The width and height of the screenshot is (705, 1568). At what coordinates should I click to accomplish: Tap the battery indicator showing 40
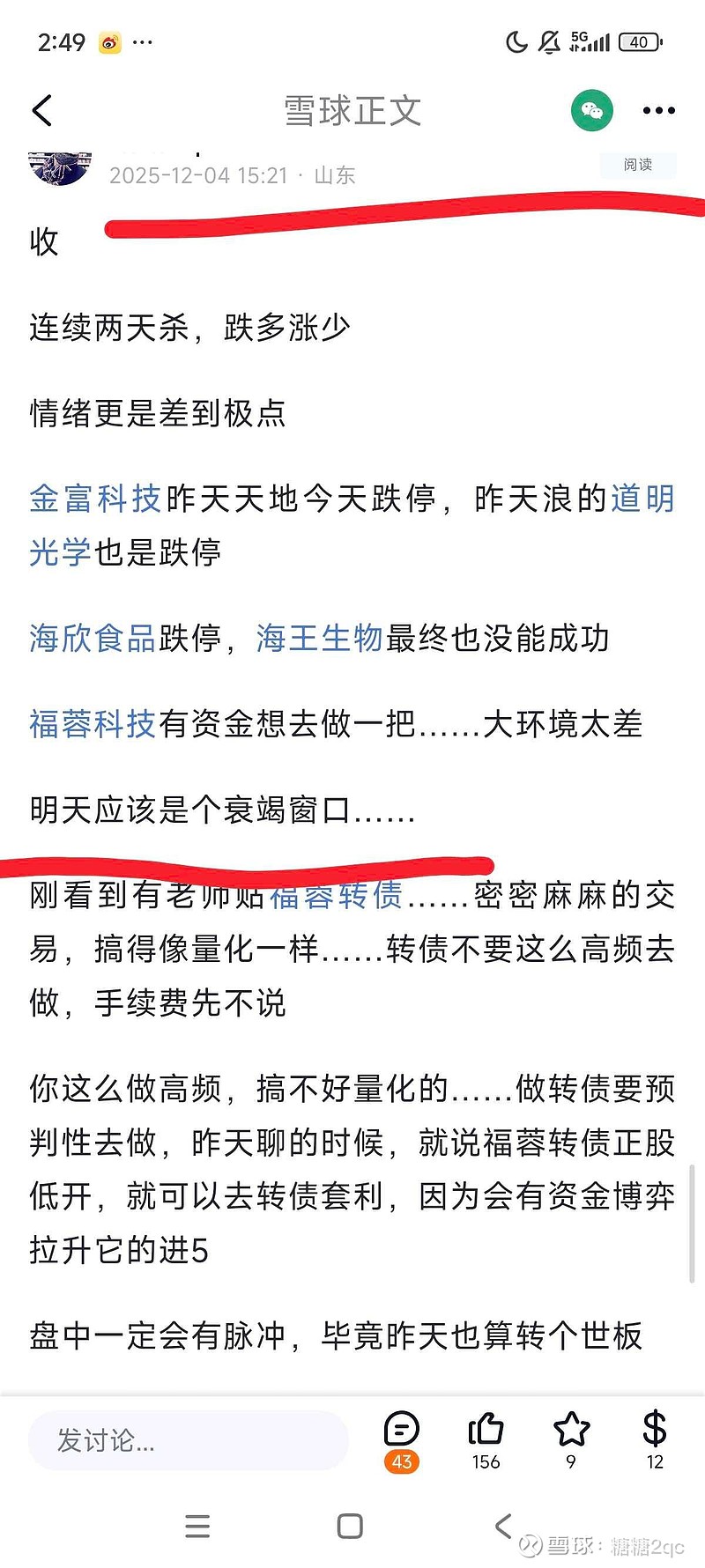(x=637, y=41)
